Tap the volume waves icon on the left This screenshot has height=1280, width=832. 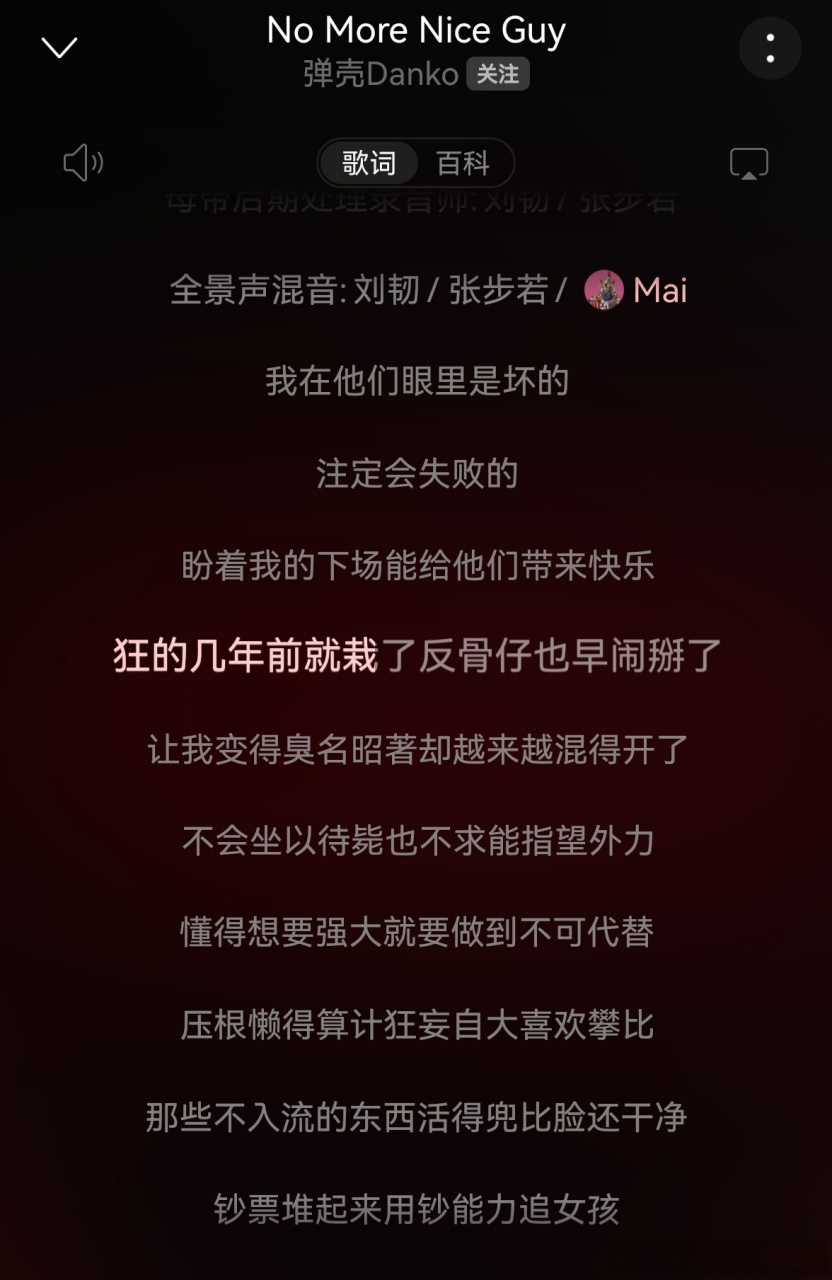[x=83, y=163]
